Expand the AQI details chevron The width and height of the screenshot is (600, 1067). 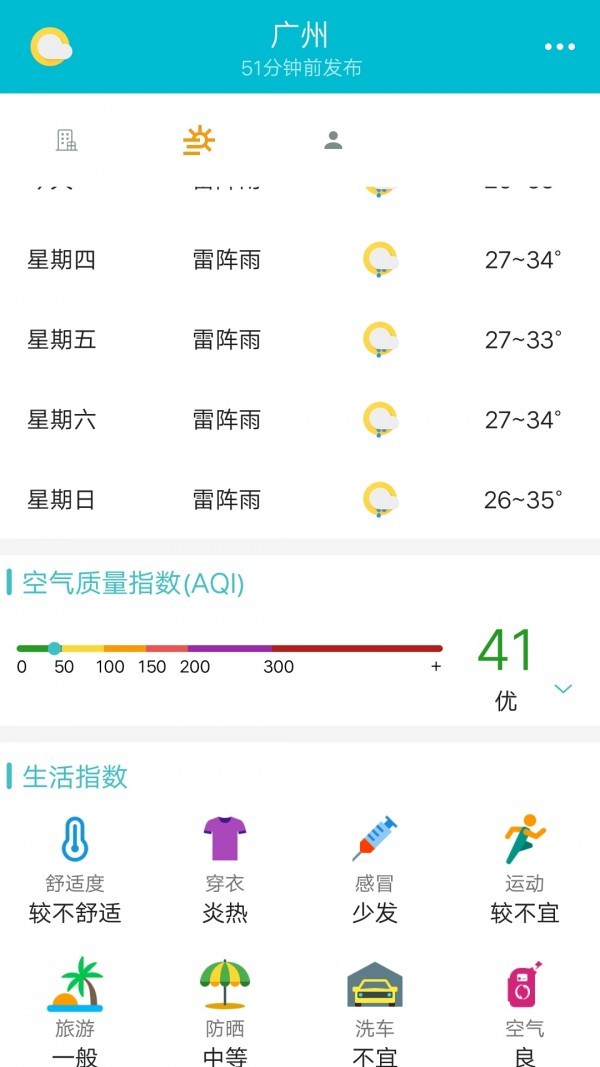563,688
